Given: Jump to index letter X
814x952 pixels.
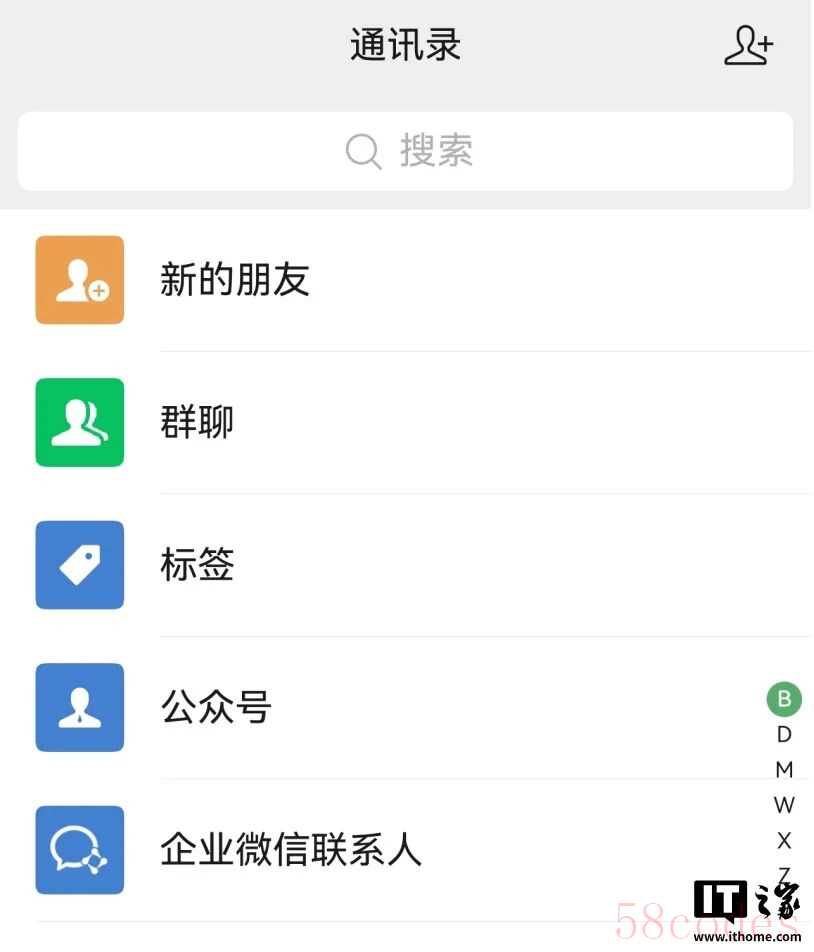Looking at the screenshot, I should point(784,840).
